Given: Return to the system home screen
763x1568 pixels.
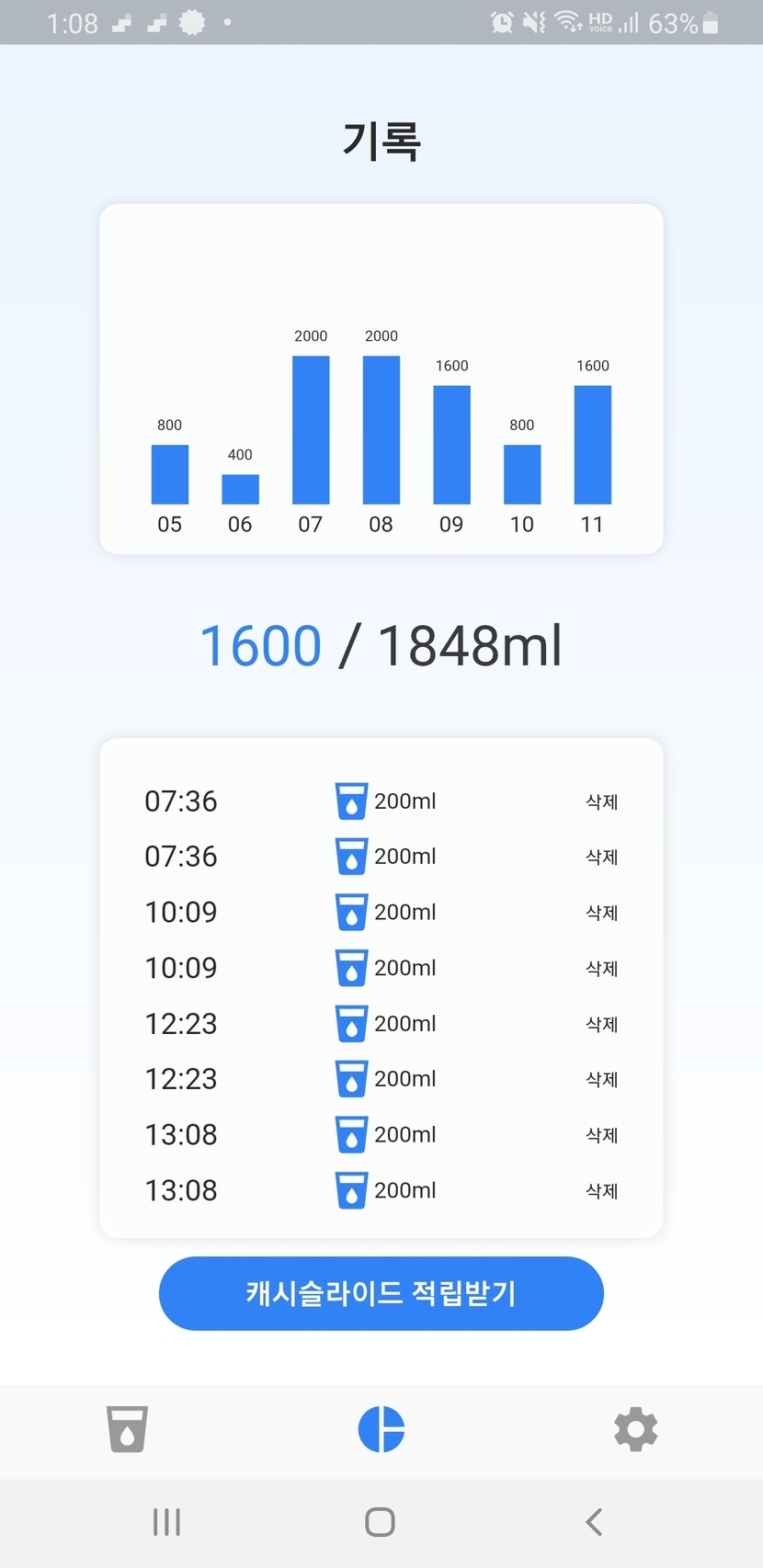Looking at the screenshot, I should pyautogui.click(x=381, y=1522).
